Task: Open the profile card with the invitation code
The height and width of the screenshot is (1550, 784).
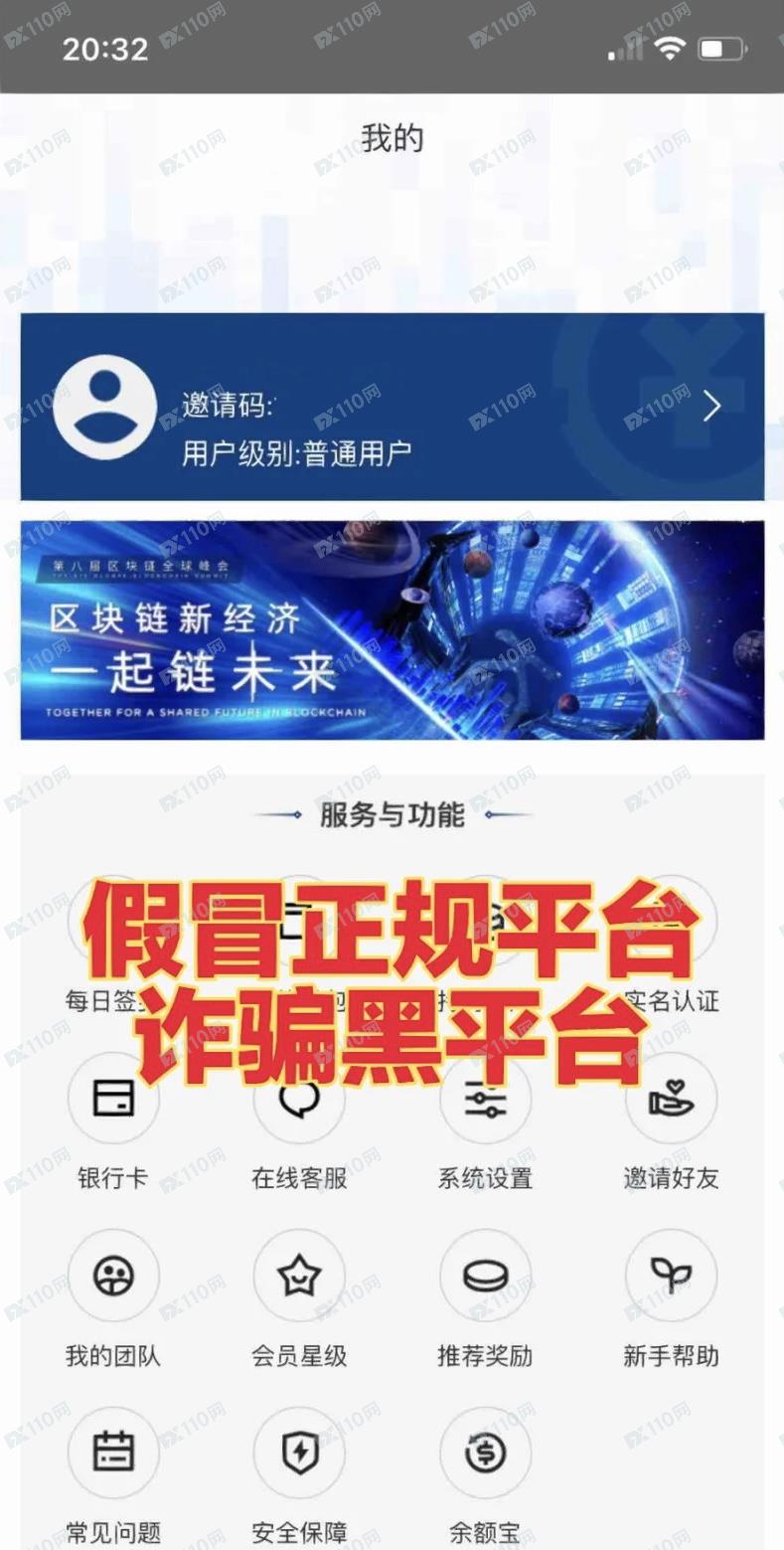Action: (x=392, y=407)
